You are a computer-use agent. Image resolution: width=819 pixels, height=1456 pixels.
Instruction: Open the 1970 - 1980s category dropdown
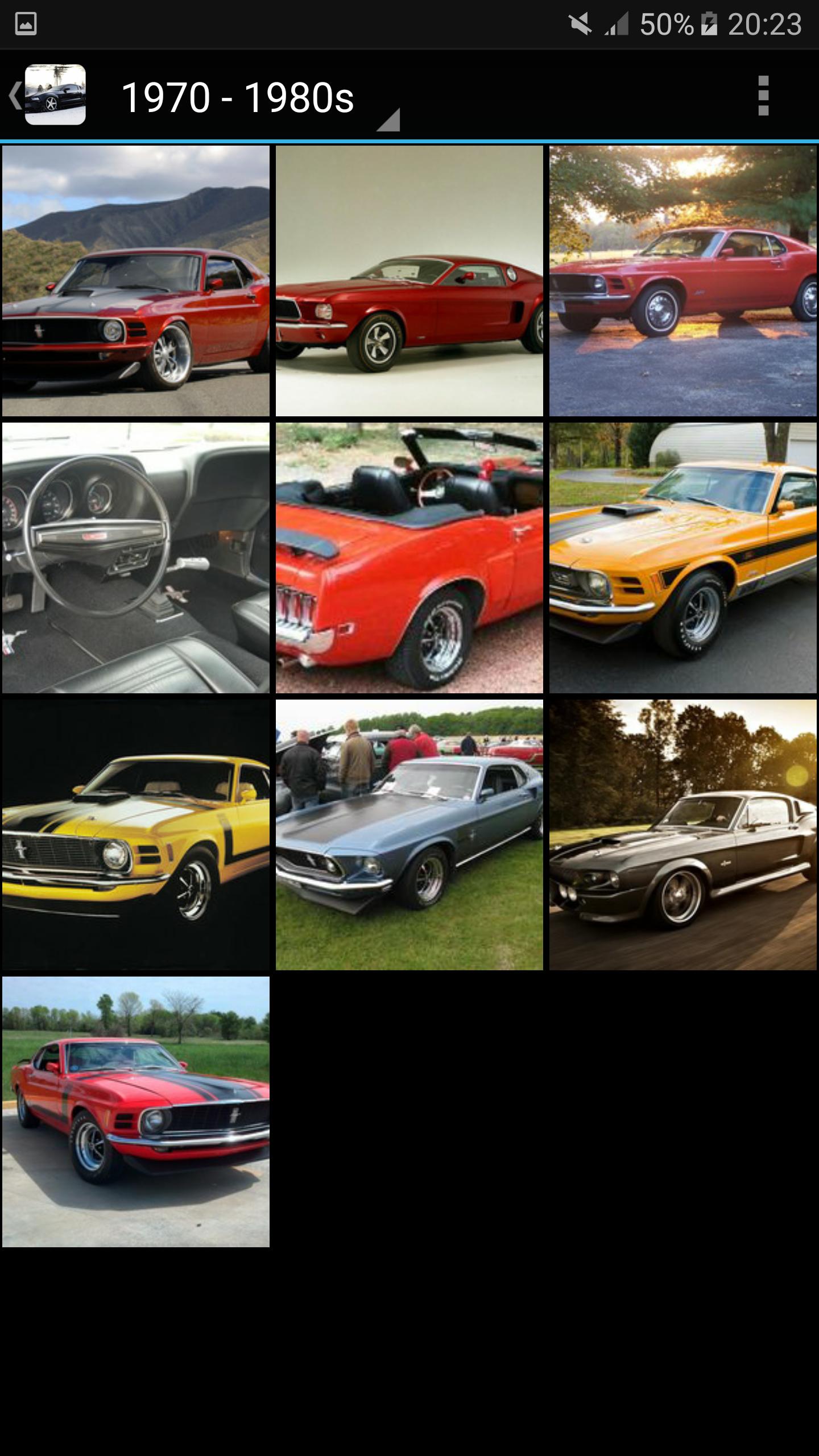coord(259,98)
